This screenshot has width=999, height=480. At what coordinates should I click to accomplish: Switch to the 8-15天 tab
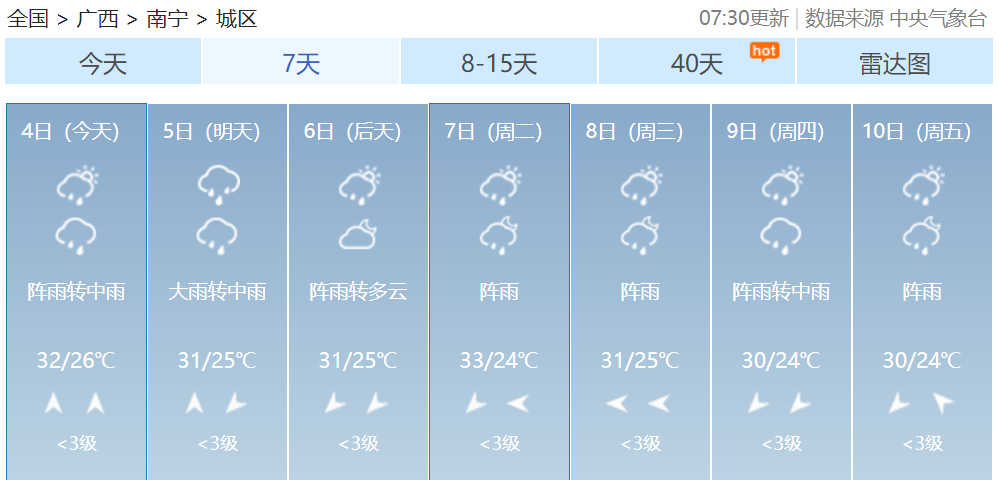tap(499, 63)
